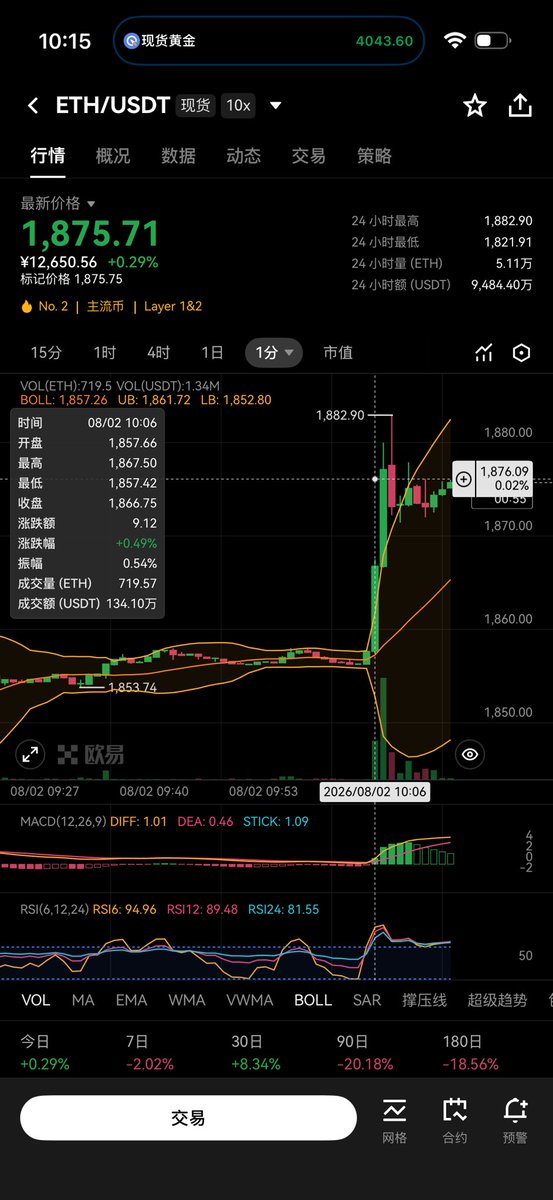Viewport: 553px width, 1200px height.
Task: Select the 15分 timeframe
Action: [x=46, y=352]
